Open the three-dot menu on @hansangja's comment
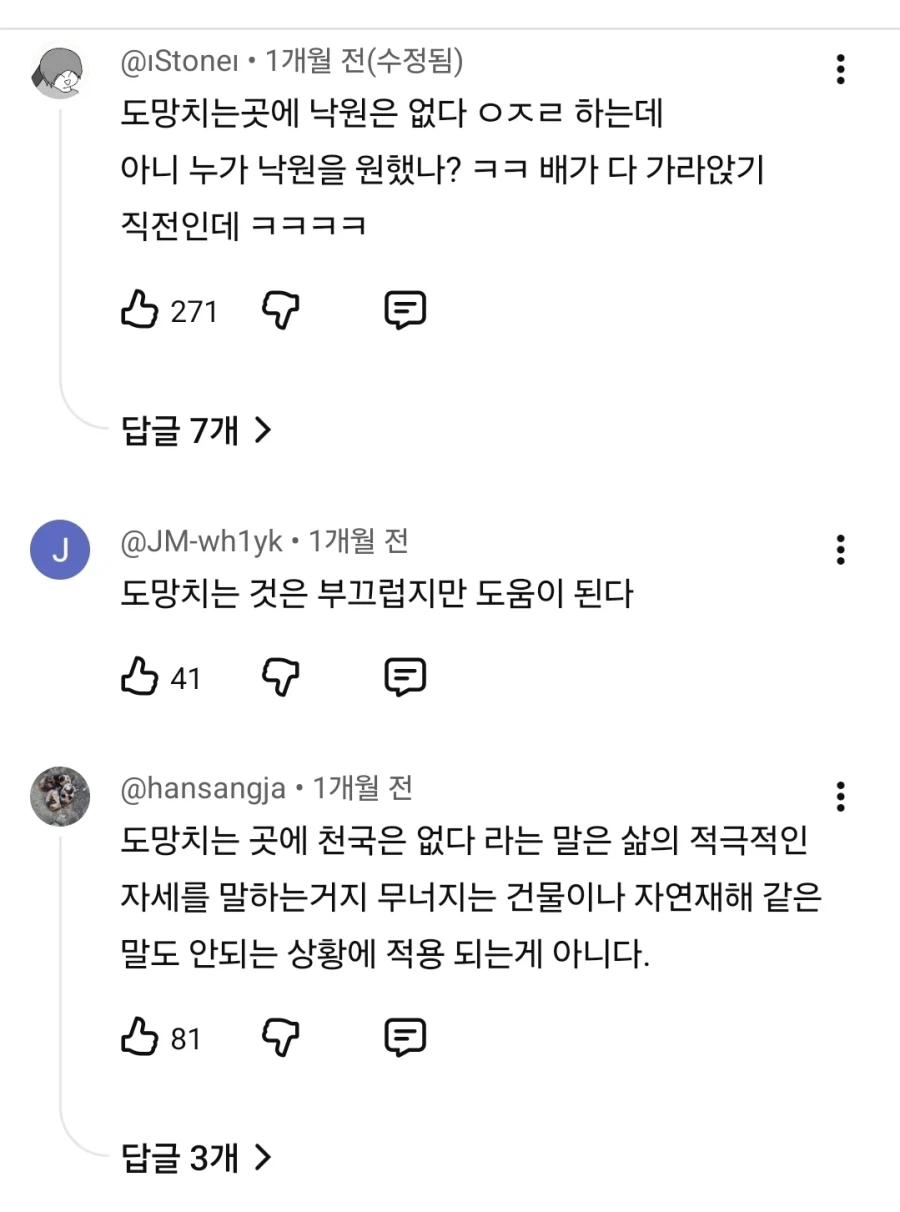The width and height of the screenshot is (900, 1212). 840,796
